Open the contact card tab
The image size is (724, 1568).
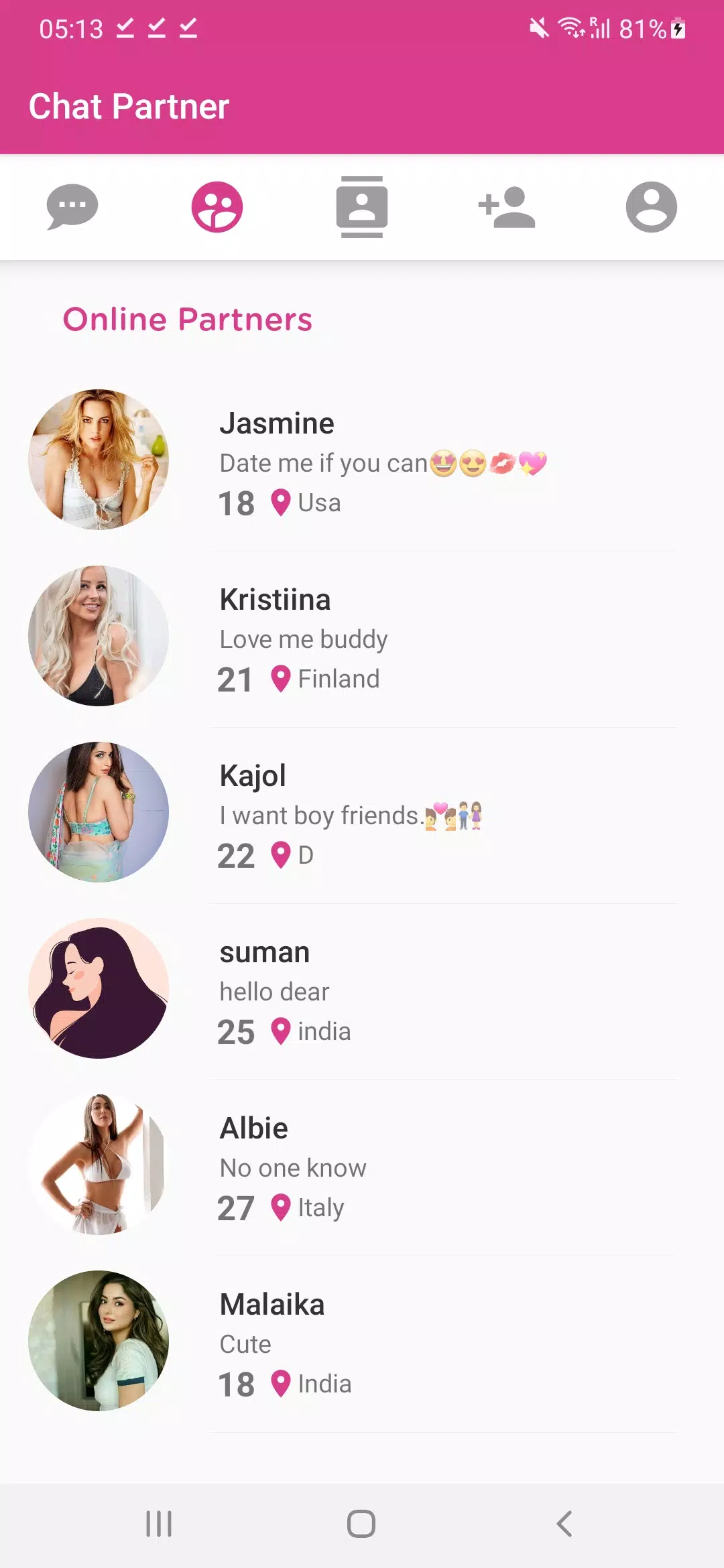361,207
